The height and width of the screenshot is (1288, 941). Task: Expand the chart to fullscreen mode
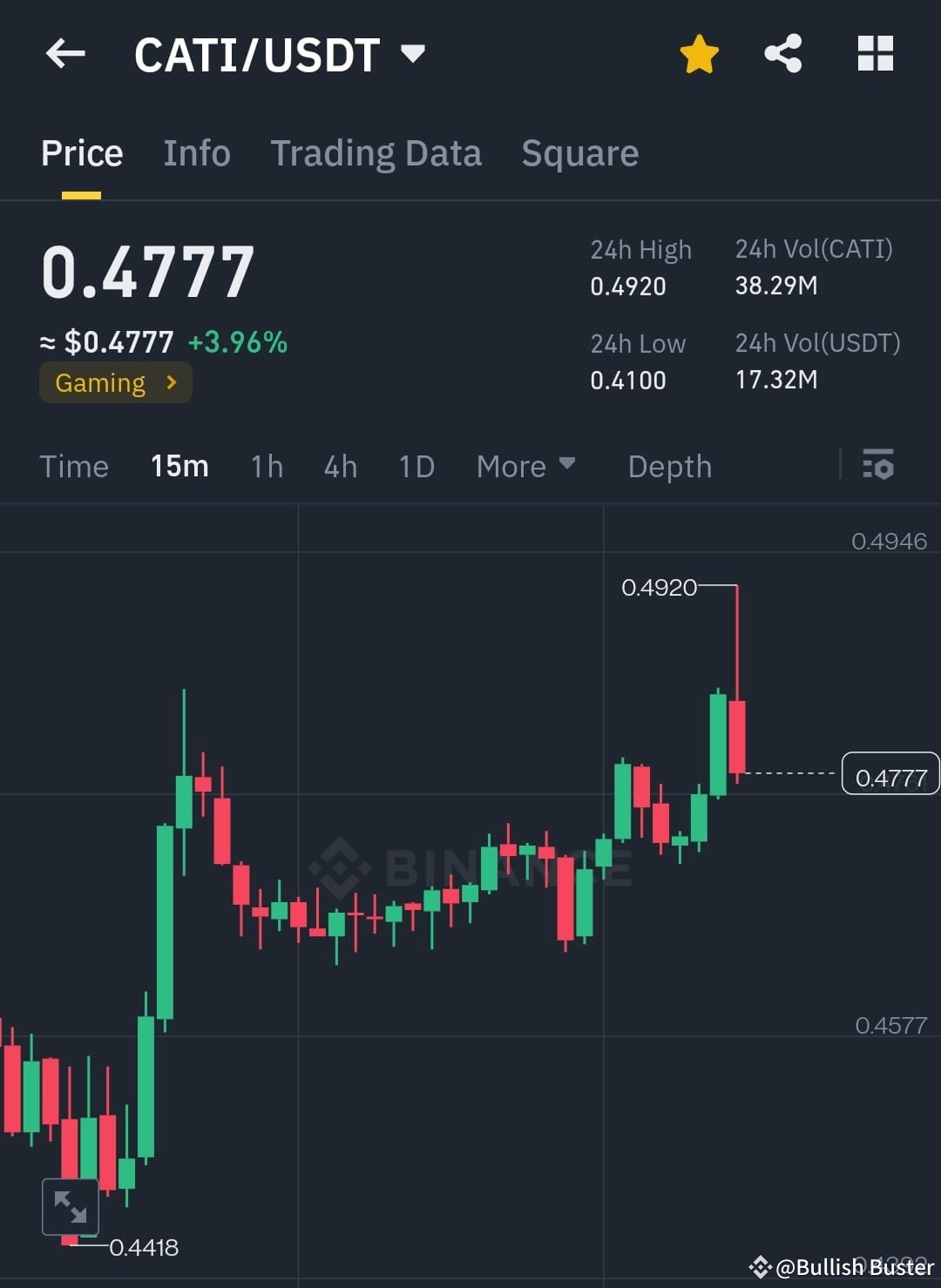tap(70, 1207)
